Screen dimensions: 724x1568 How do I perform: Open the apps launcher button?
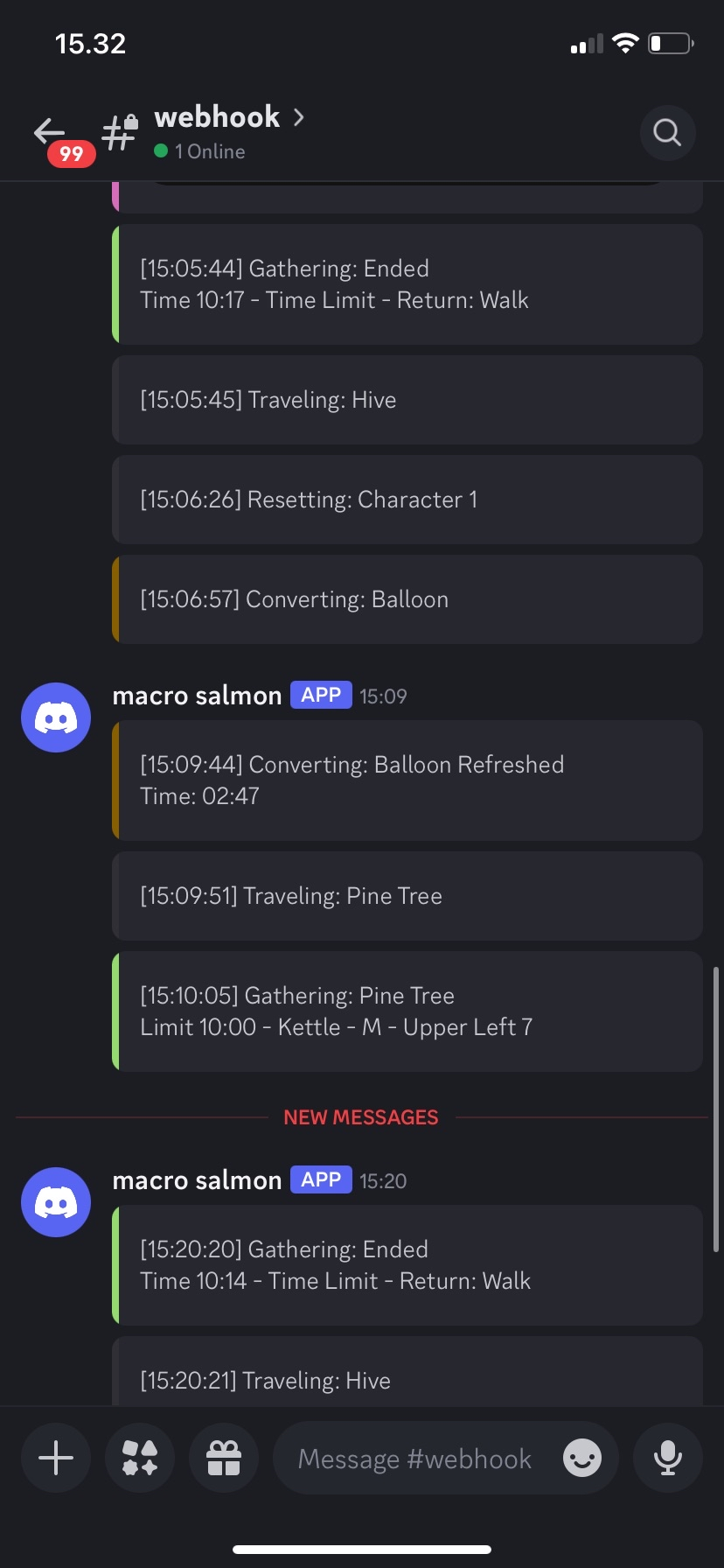tap(140, 1458)
